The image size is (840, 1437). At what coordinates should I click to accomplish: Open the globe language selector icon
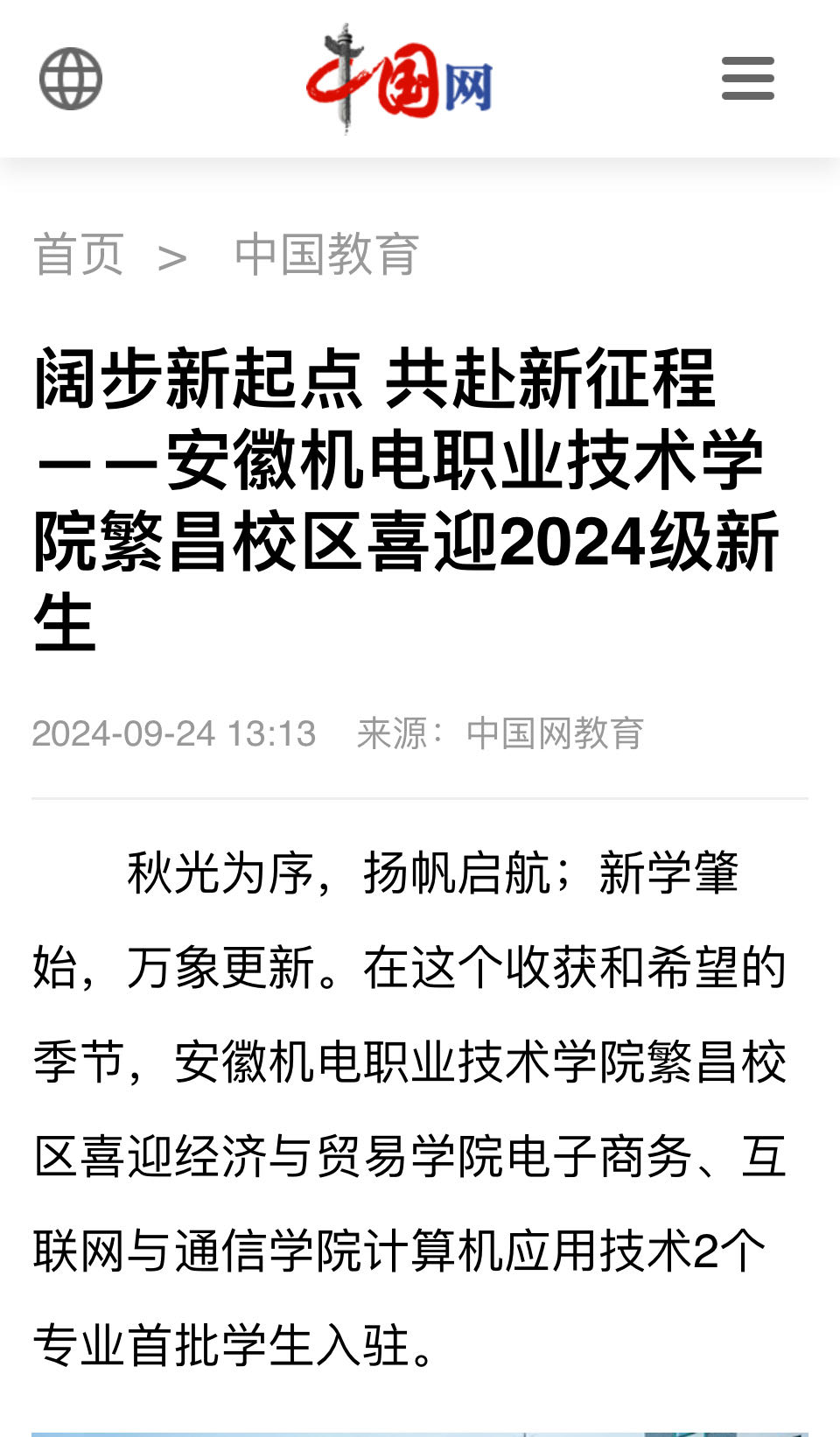pos(71,79)
